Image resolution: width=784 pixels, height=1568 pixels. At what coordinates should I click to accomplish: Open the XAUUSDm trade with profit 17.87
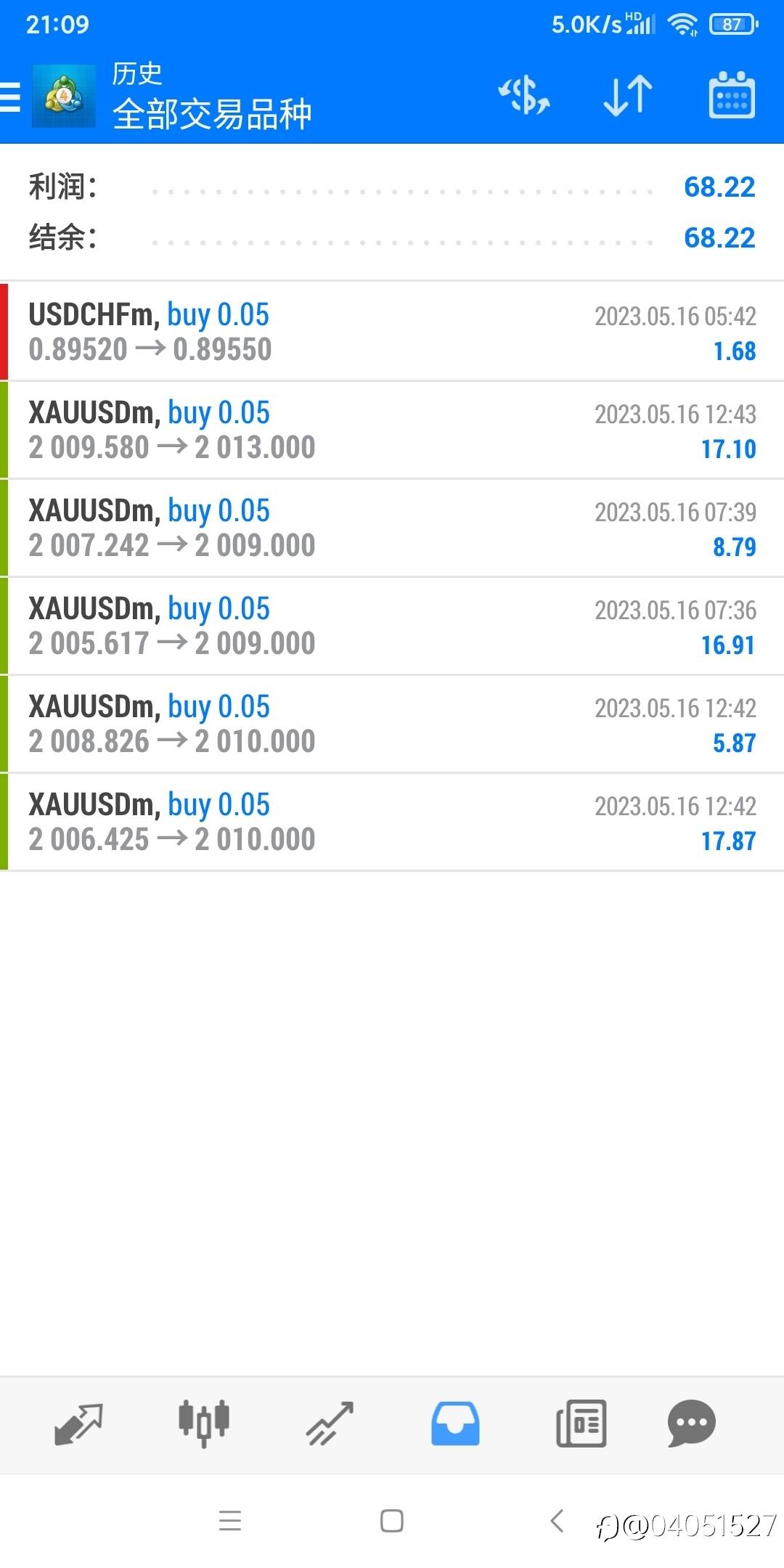click(x=392, y=822)
